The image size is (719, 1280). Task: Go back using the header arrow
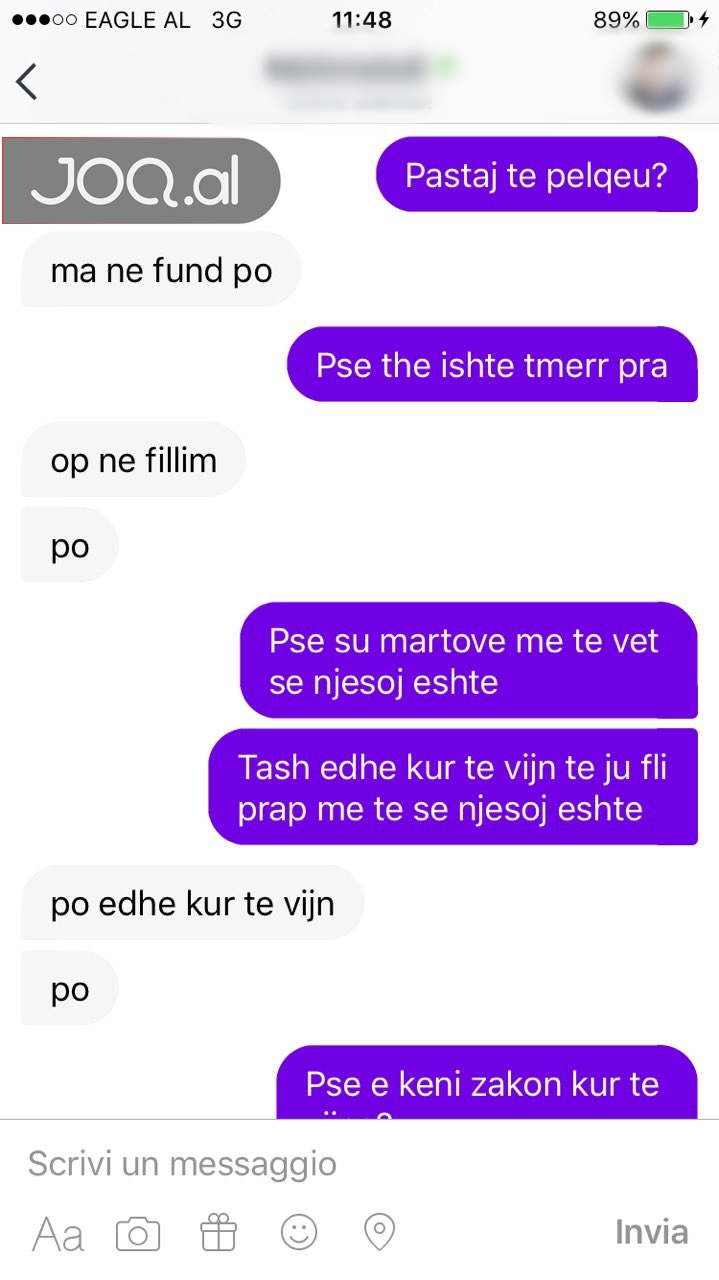[27, 81]
